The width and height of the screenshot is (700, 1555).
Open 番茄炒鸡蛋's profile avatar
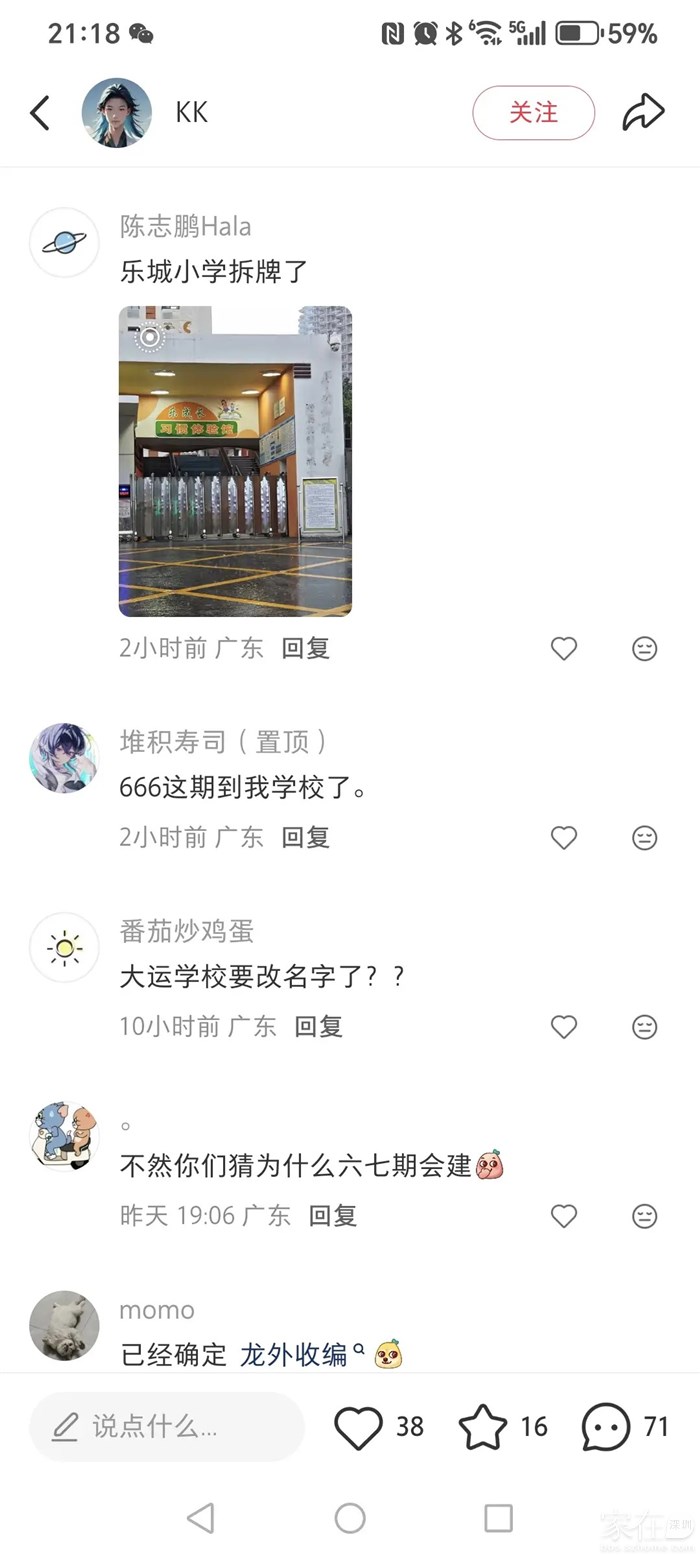(64, 947)
